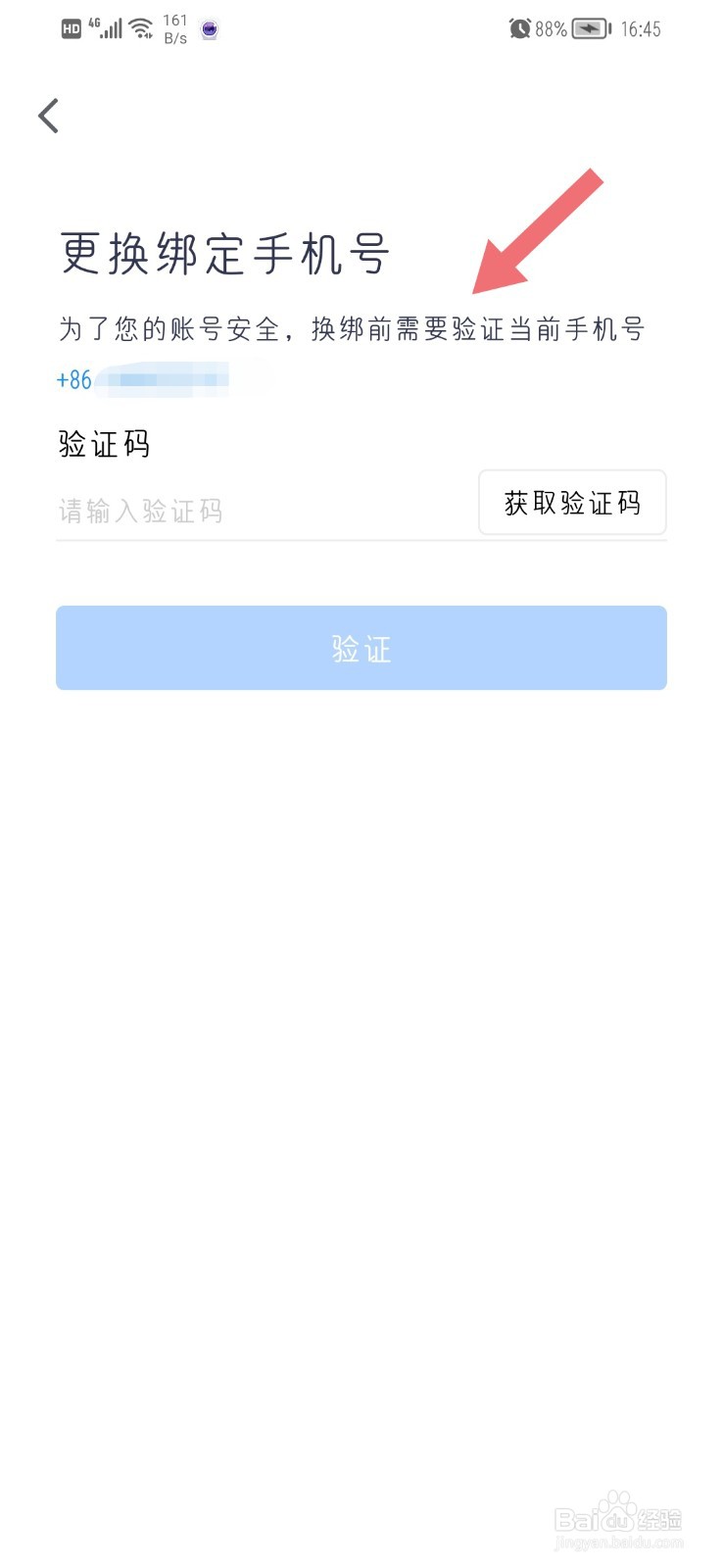723x1568 pixels.
Task: Tap the HD calling indicator icon
Action: point(70,28)
